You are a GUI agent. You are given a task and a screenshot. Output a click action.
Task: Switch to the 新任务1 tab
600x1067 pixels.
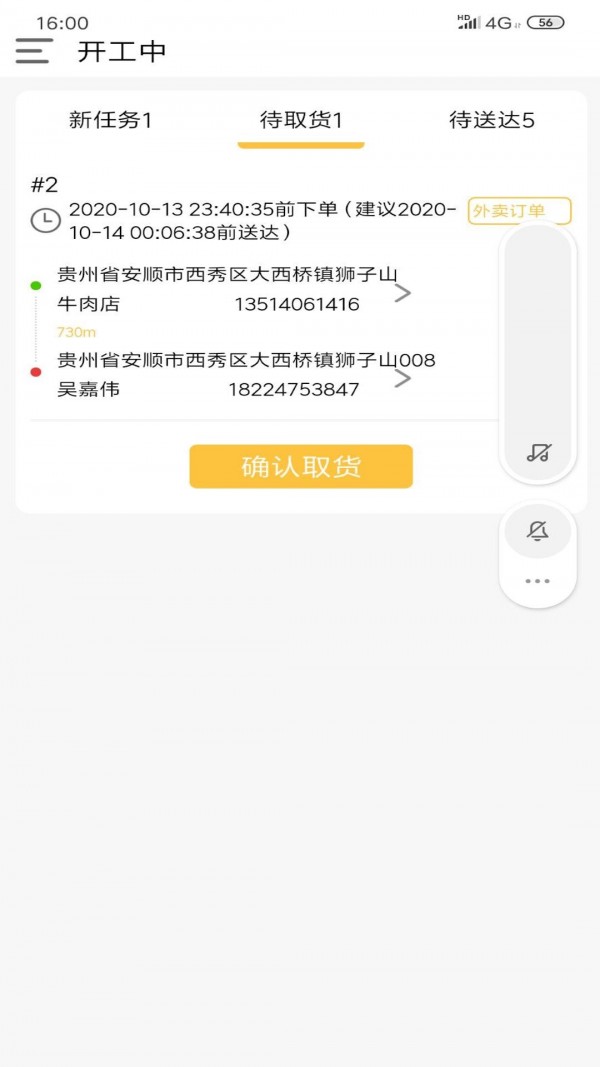coord(110,121)
